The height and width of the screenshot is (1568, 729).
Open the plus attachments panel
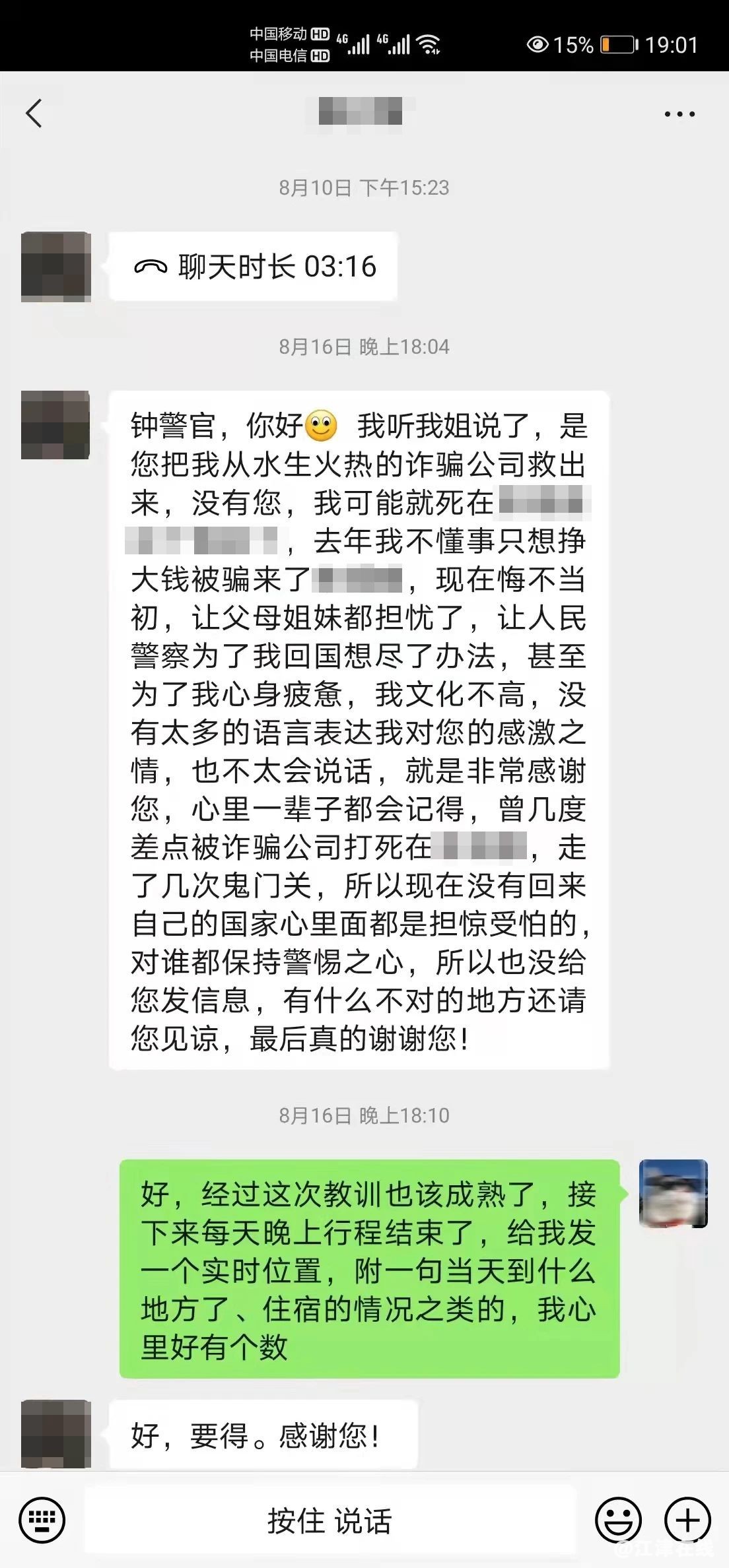[687, 1520]
